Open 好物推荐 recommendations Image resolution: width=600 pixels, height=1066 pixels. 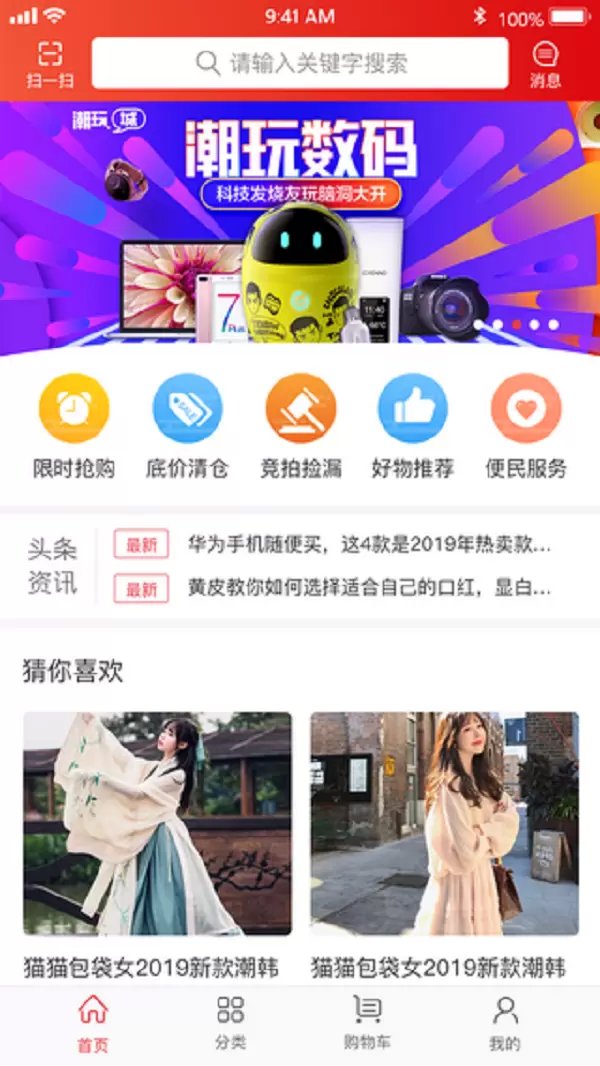pyautogui.click(x=412, y=426)
